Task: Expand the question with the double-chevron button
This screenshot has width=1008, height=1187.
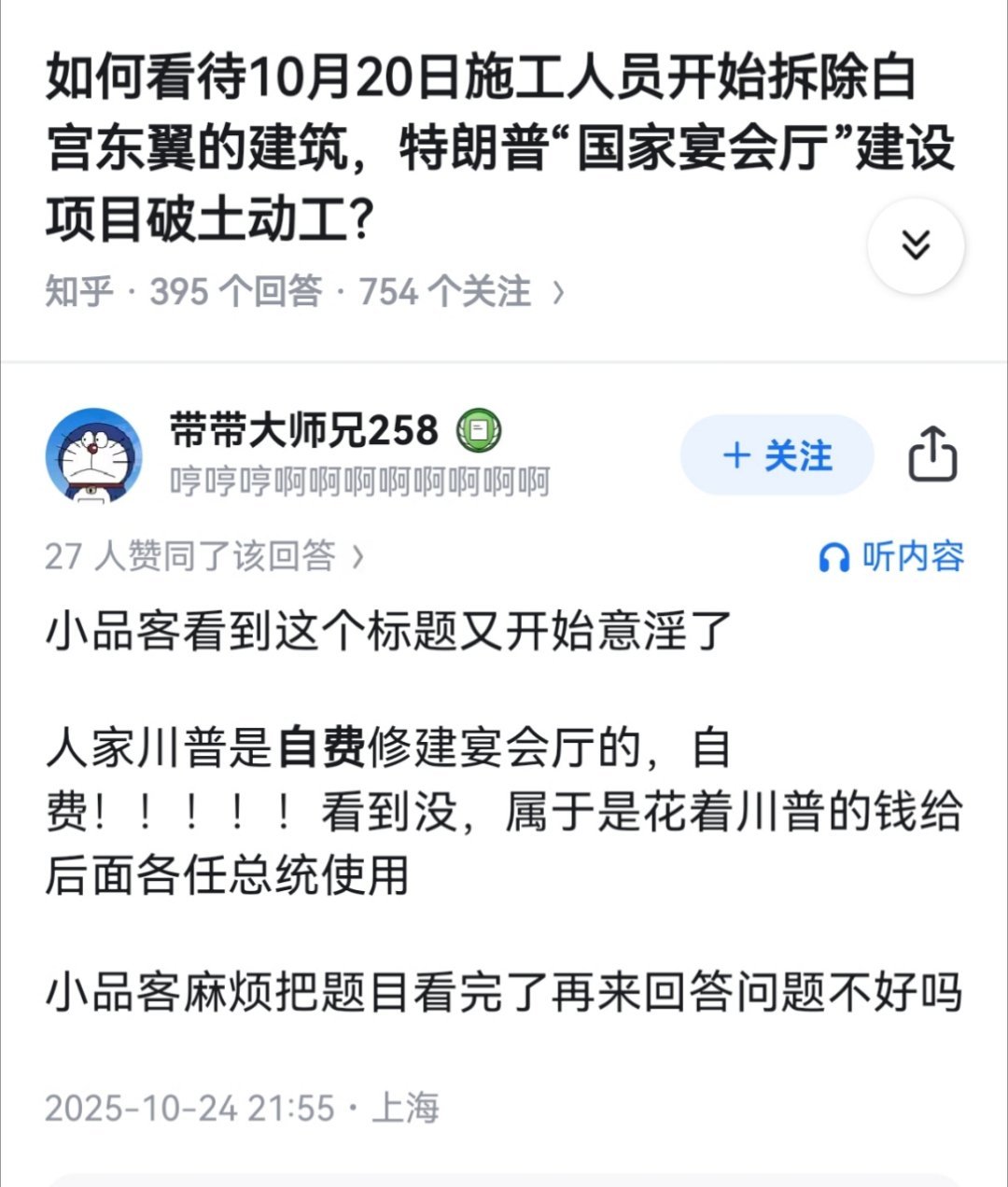Action: tap(916, 246)
